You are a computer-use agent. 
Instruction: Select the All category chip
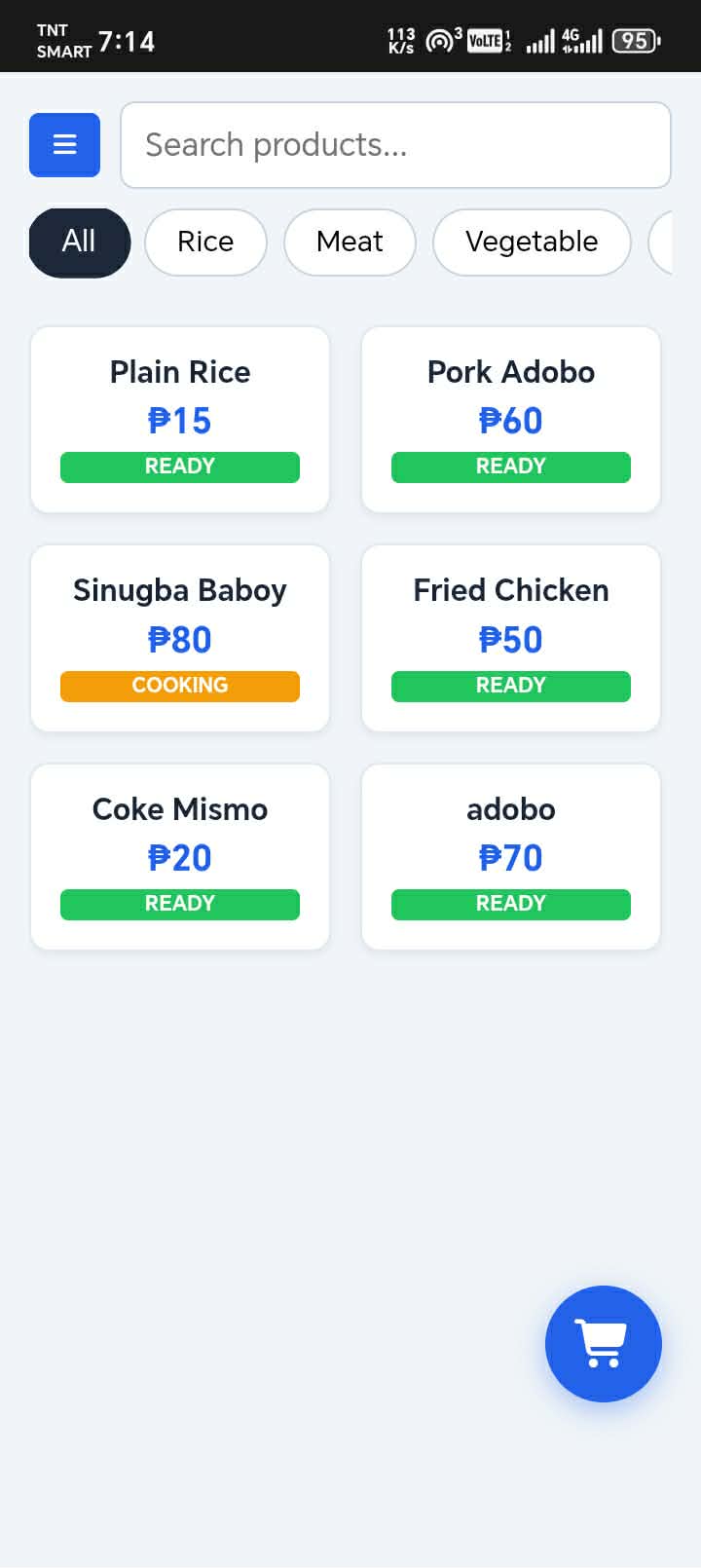(79, 242)
